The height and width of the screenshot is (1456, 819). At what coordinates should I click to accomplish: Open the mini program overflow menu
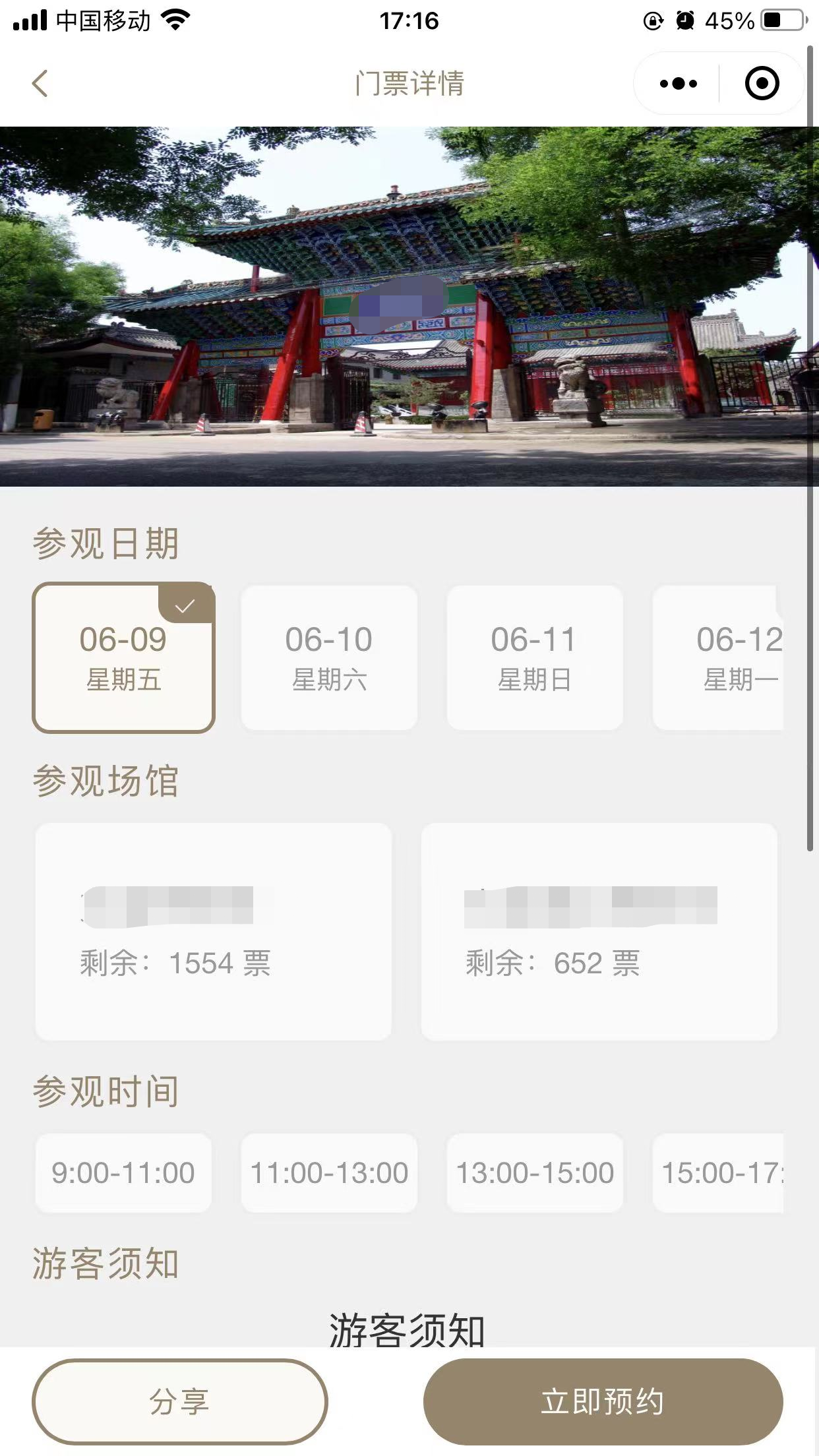tap(678, 84)
